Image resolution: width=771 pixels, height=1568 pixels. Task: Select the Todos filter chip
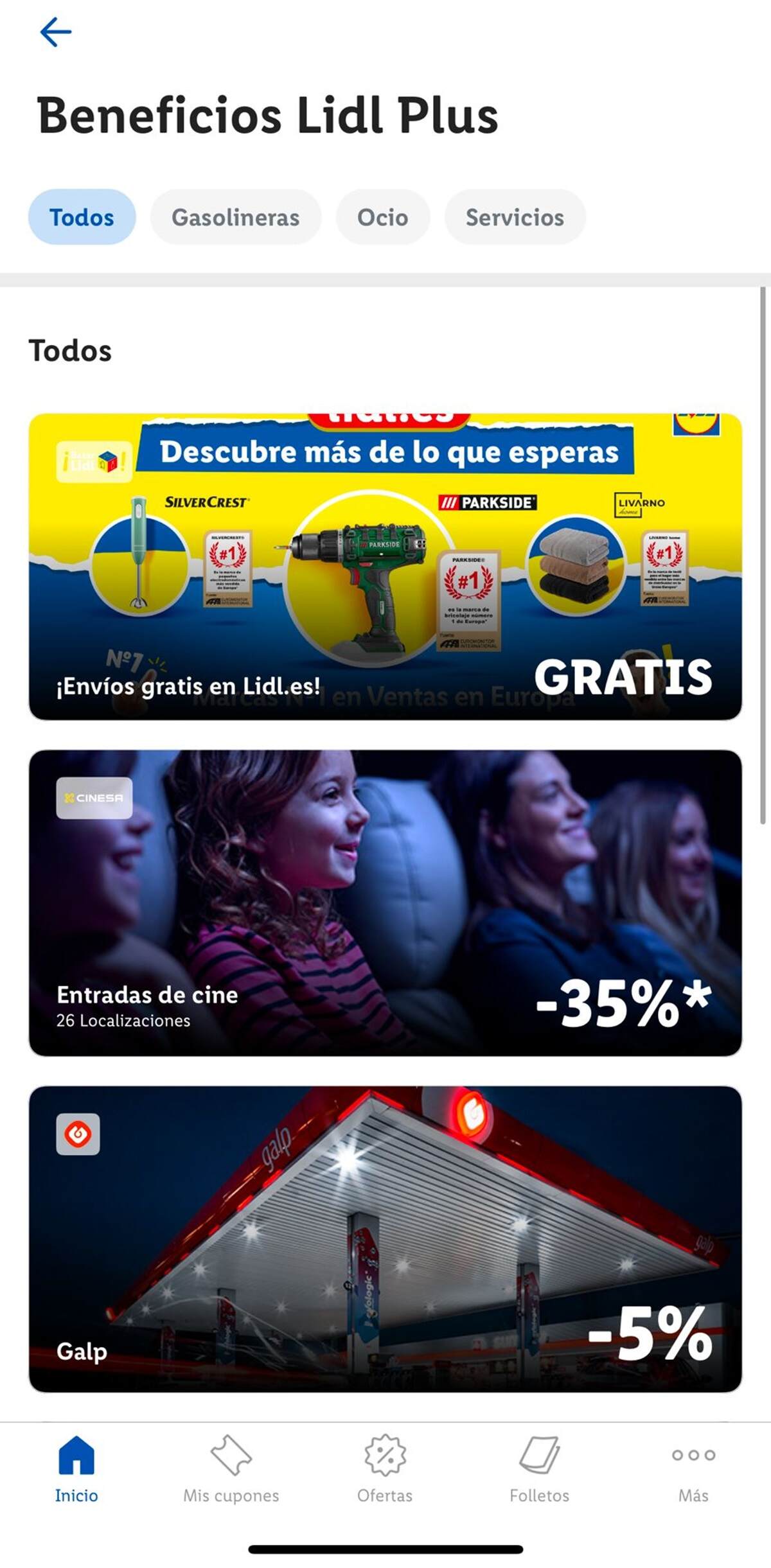[82, 217]
